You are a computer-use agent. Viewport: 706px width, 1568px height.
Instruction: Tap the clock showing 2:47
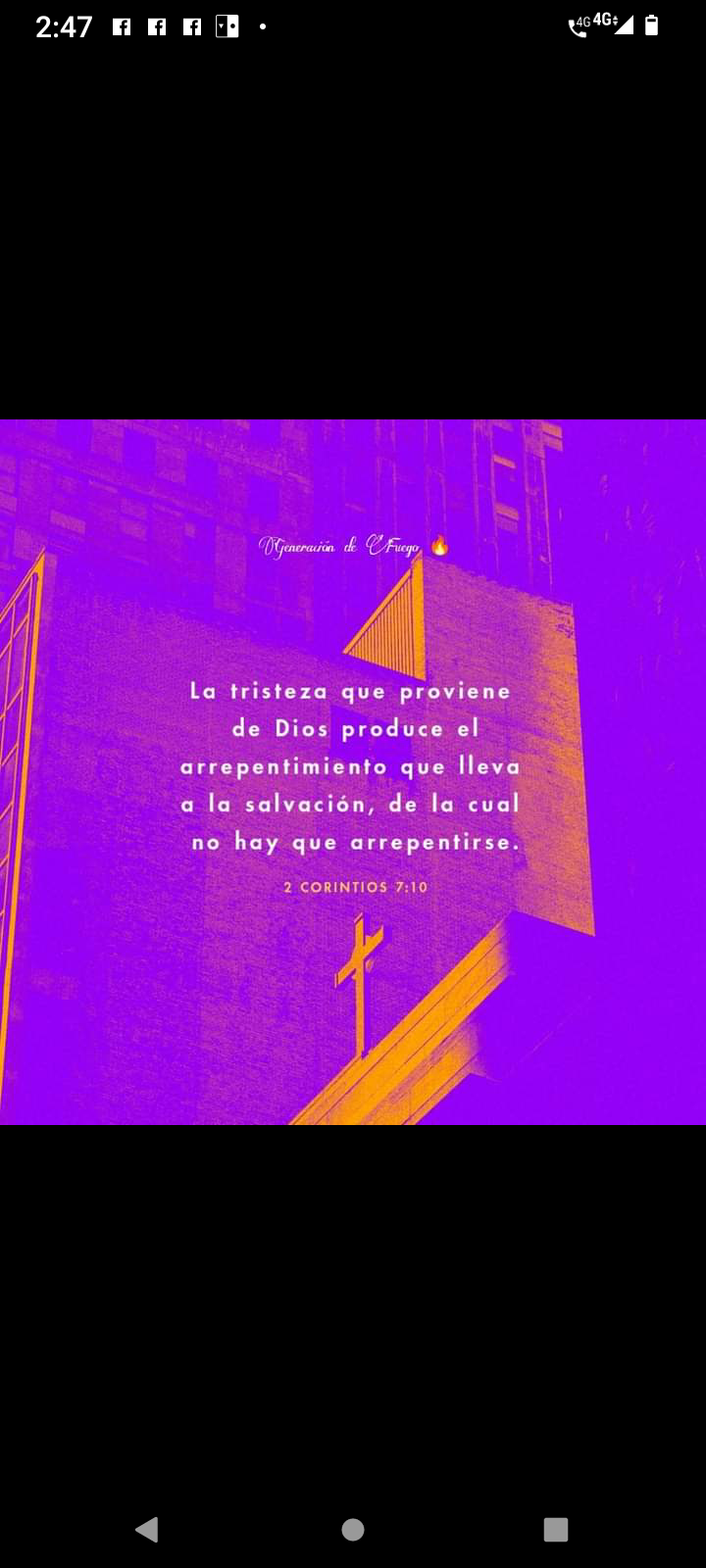[x=63, y=26]
